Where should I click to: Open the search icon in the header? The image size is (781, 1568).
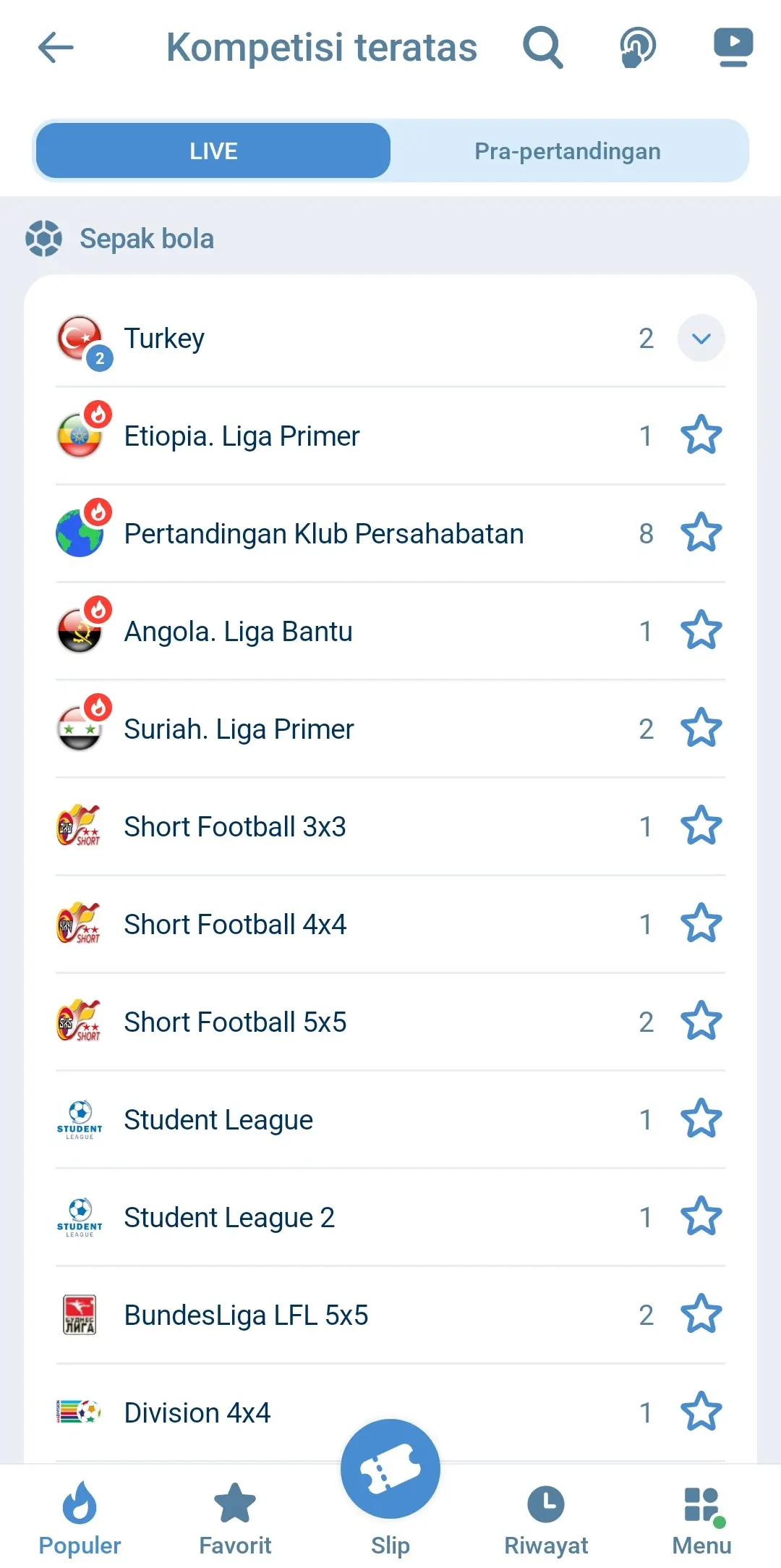click(x=544, y=48)
